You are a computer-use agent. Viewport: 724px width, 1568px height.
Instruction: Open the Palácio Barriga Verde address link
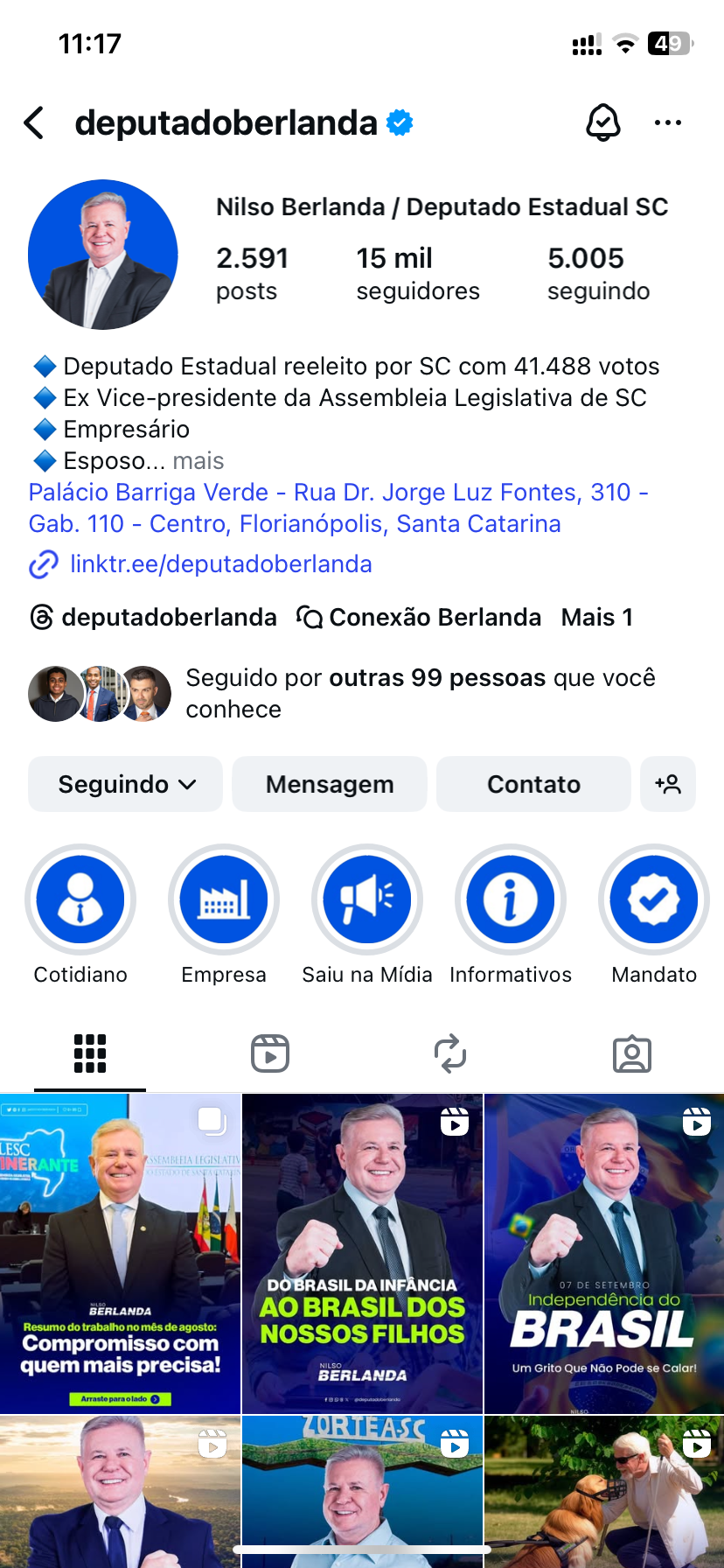(x=338, y=508)
